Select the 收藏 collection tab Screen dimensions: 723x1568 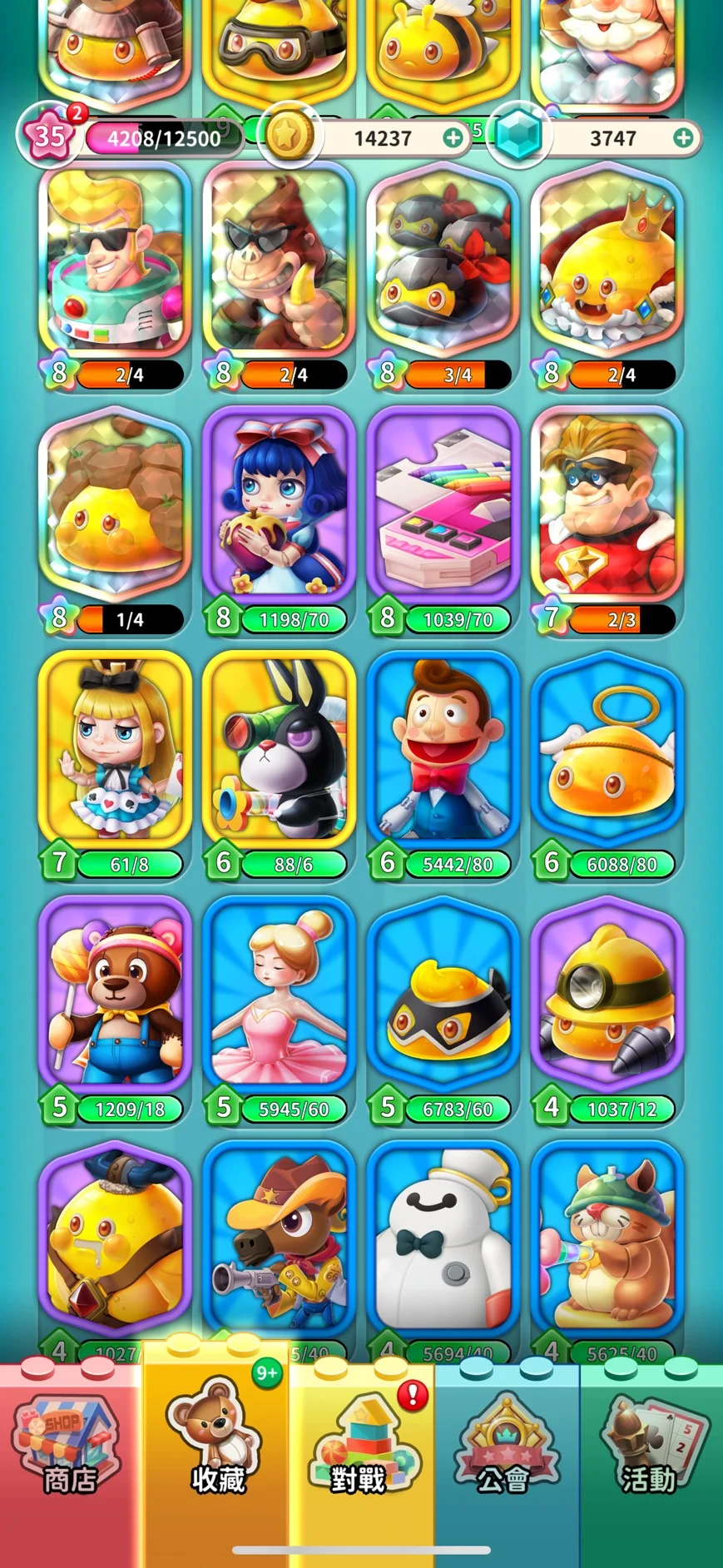point(216,1452)
